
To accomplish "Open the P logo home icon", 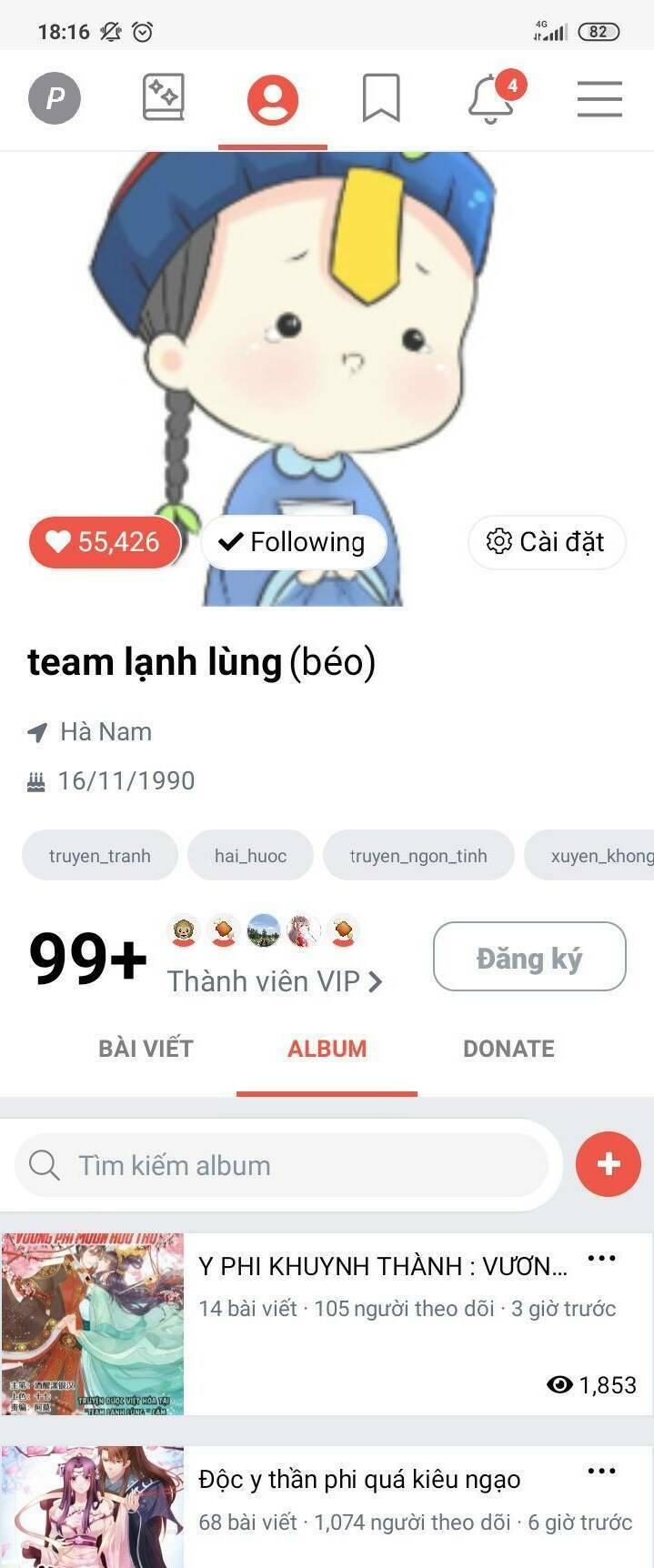I will click(55, 98).
